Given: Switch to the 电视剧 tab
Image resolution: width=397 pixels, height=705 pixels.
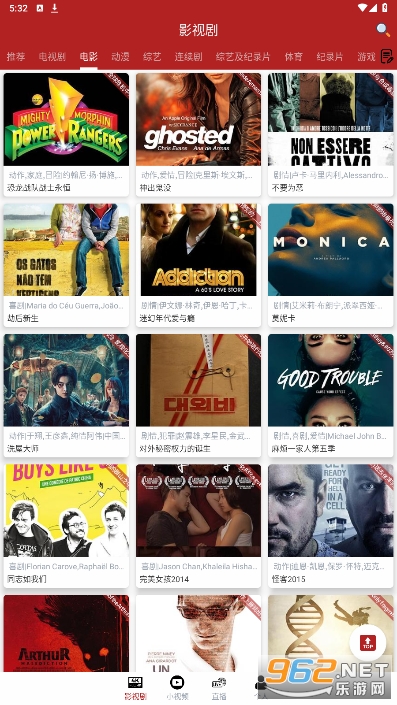Looking at the screenshot, I should 52,57.
